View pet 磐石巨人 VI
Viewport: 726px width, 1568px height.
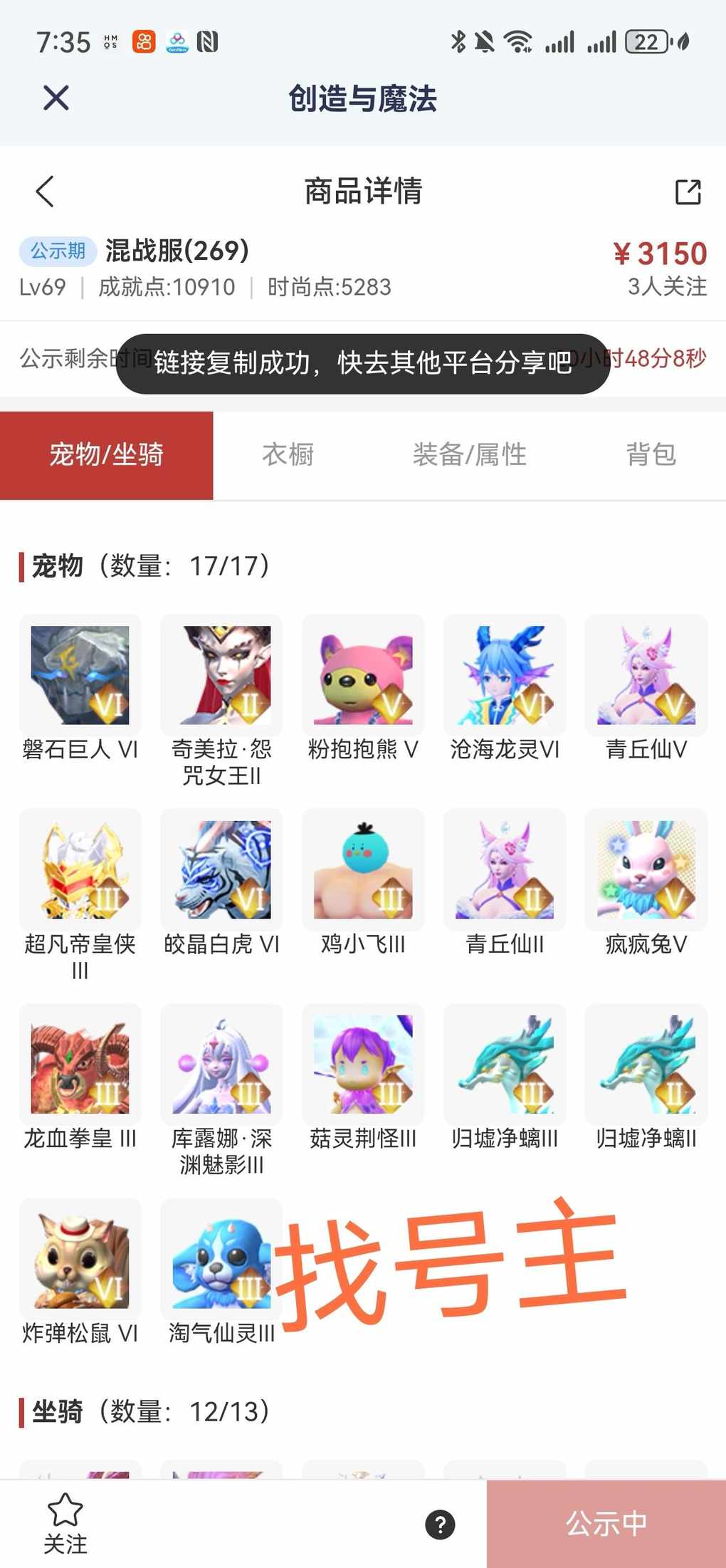click(x=80, y=675)
